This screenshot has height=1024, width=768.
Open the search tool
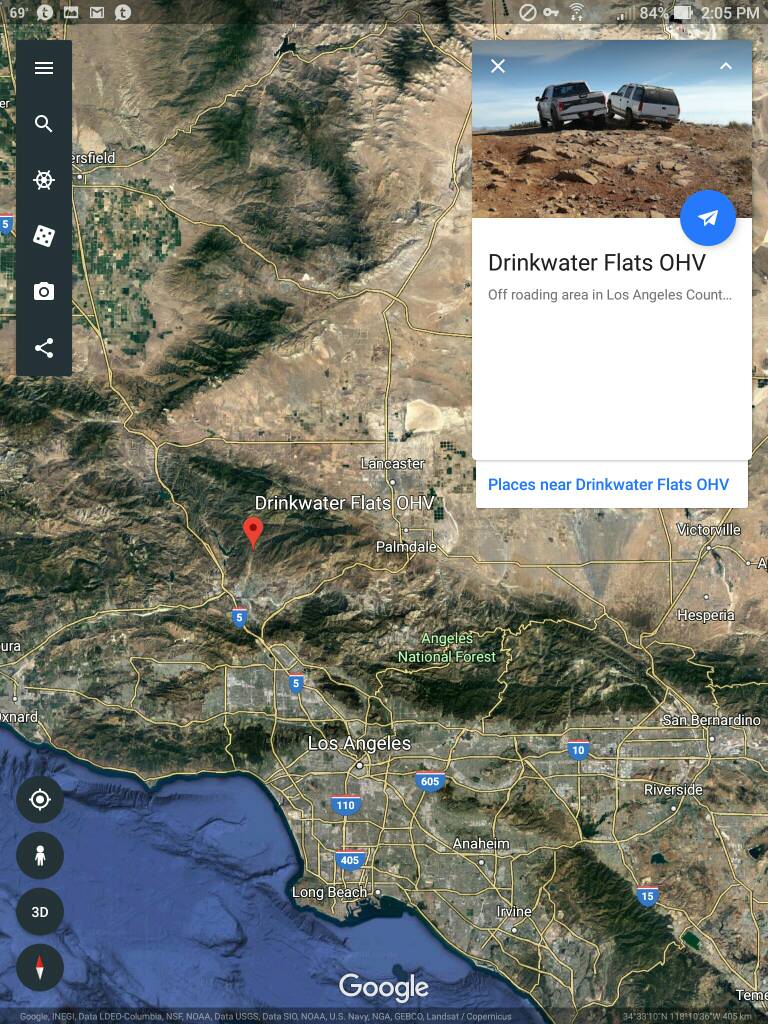pos(43,124)
